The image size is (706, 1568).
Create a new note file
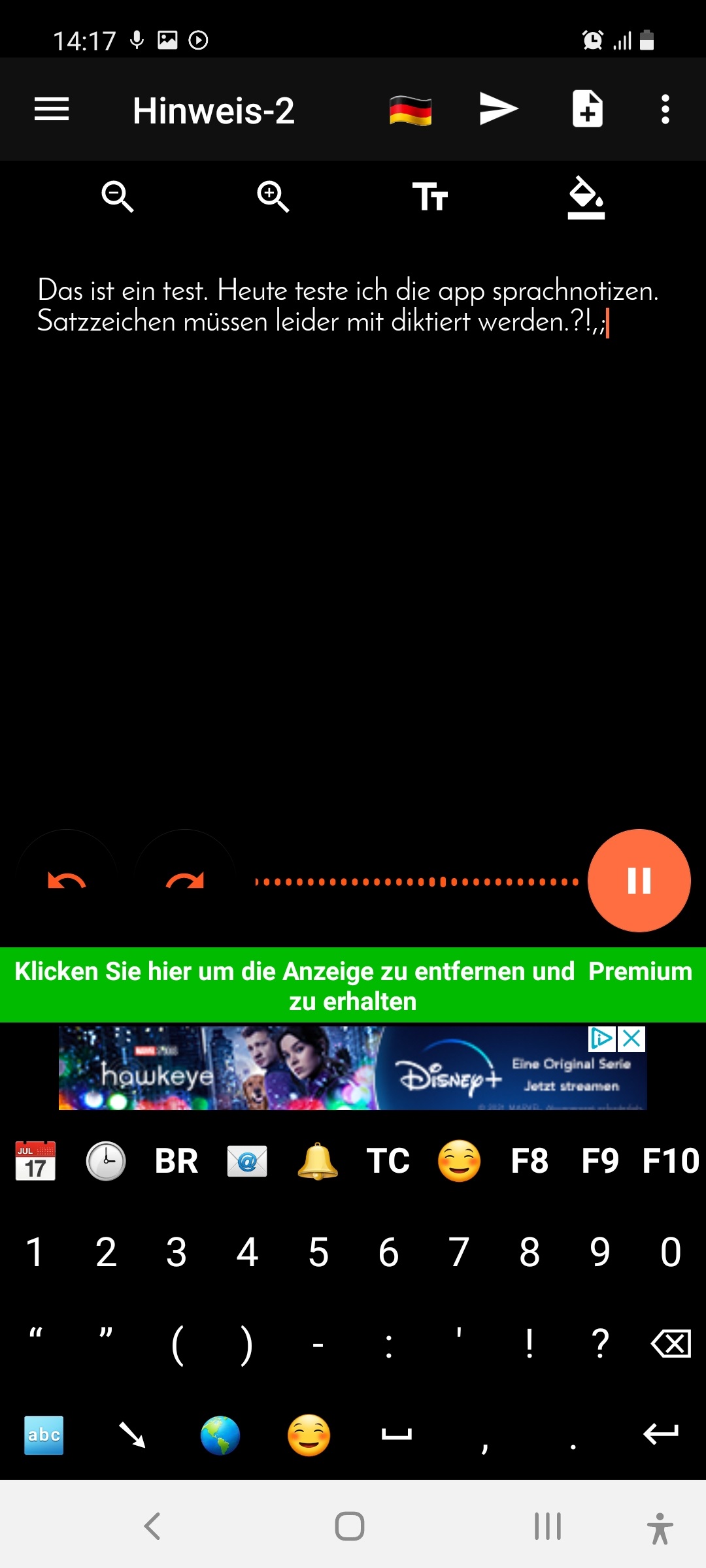587,108
